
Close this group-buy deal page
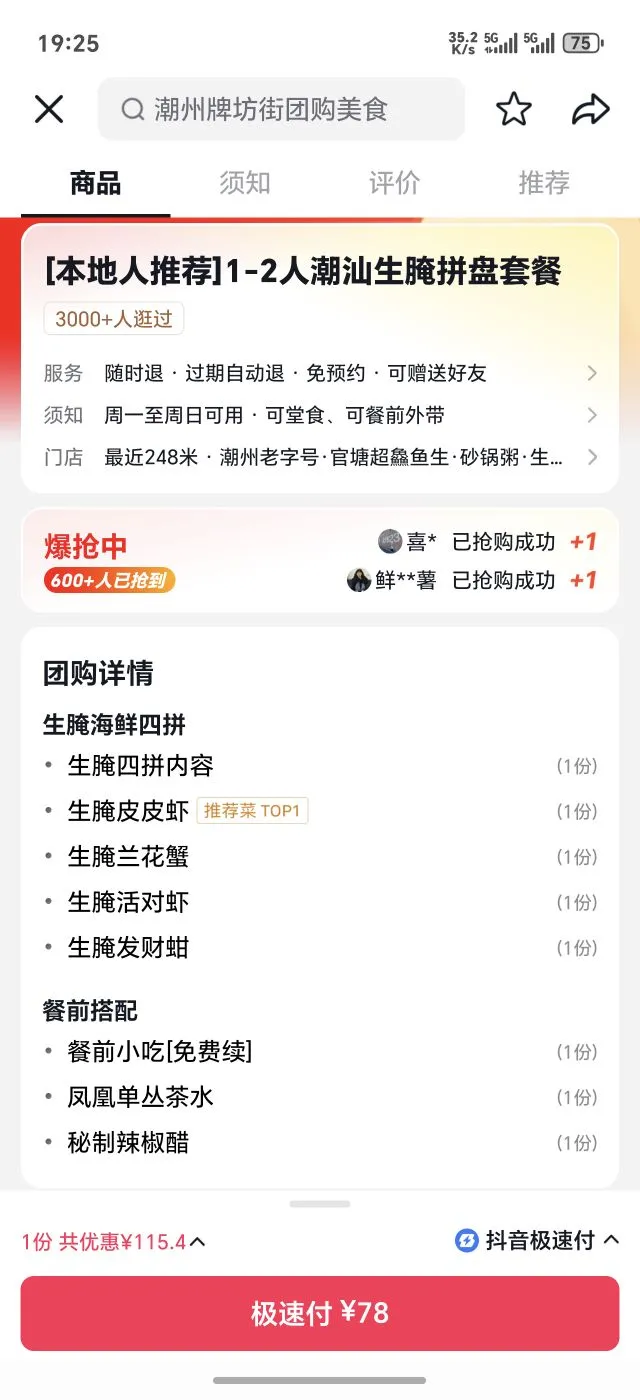click(49, 109)
